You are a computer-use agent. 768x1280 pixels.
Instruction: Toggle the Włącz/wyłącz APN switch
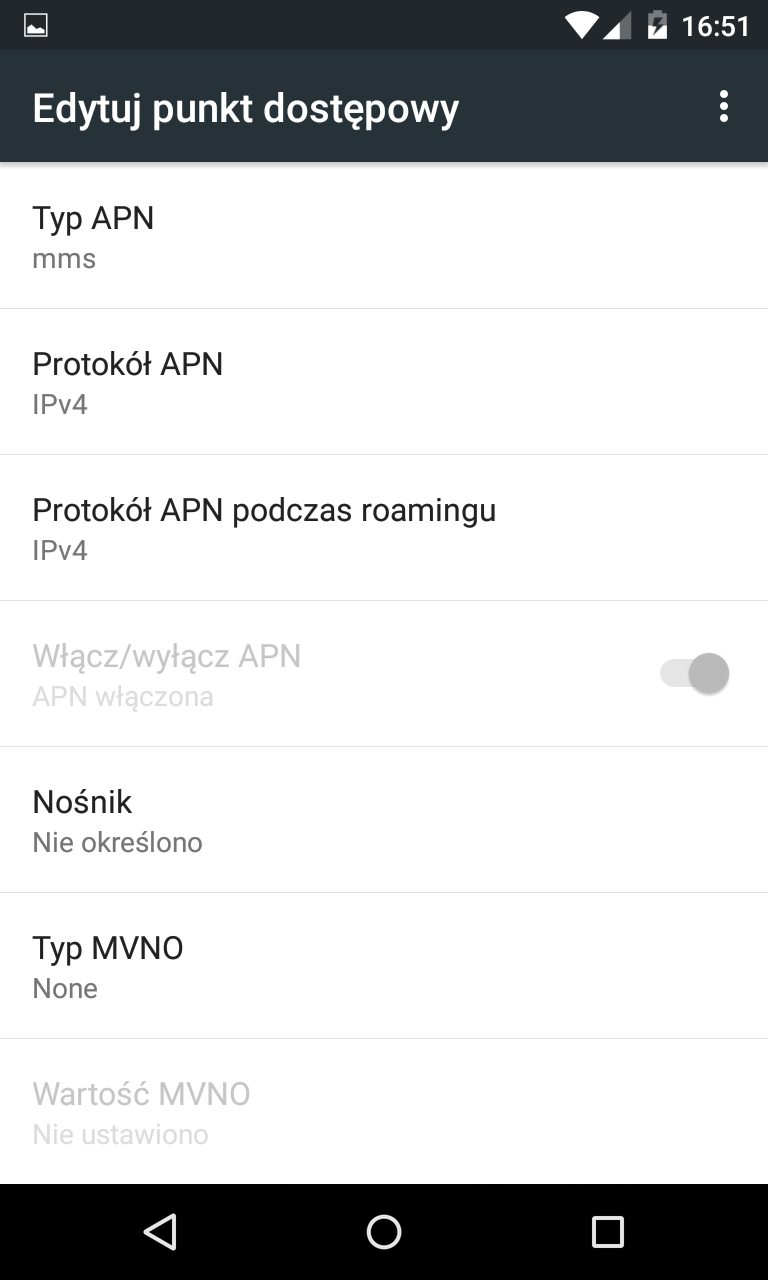(x=694, y=673)
